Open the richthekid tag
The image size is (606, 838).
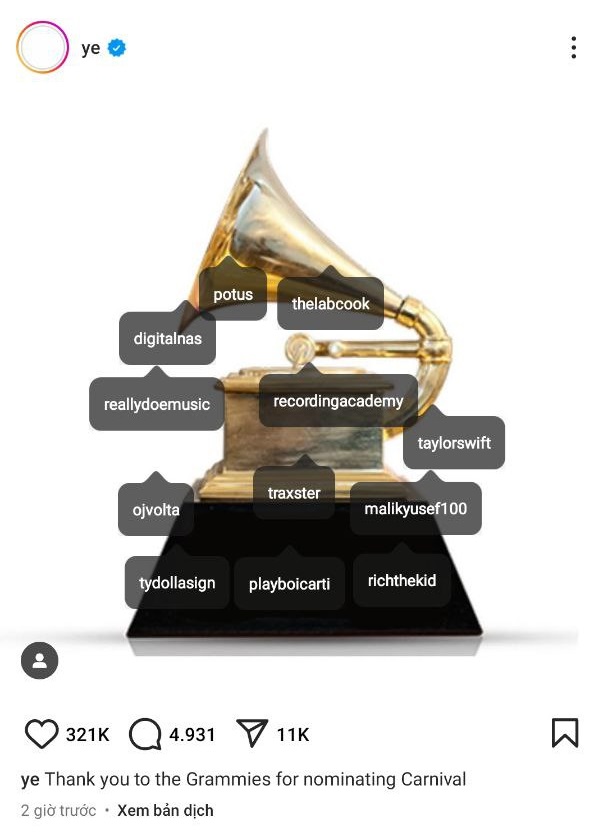(402, 580)
